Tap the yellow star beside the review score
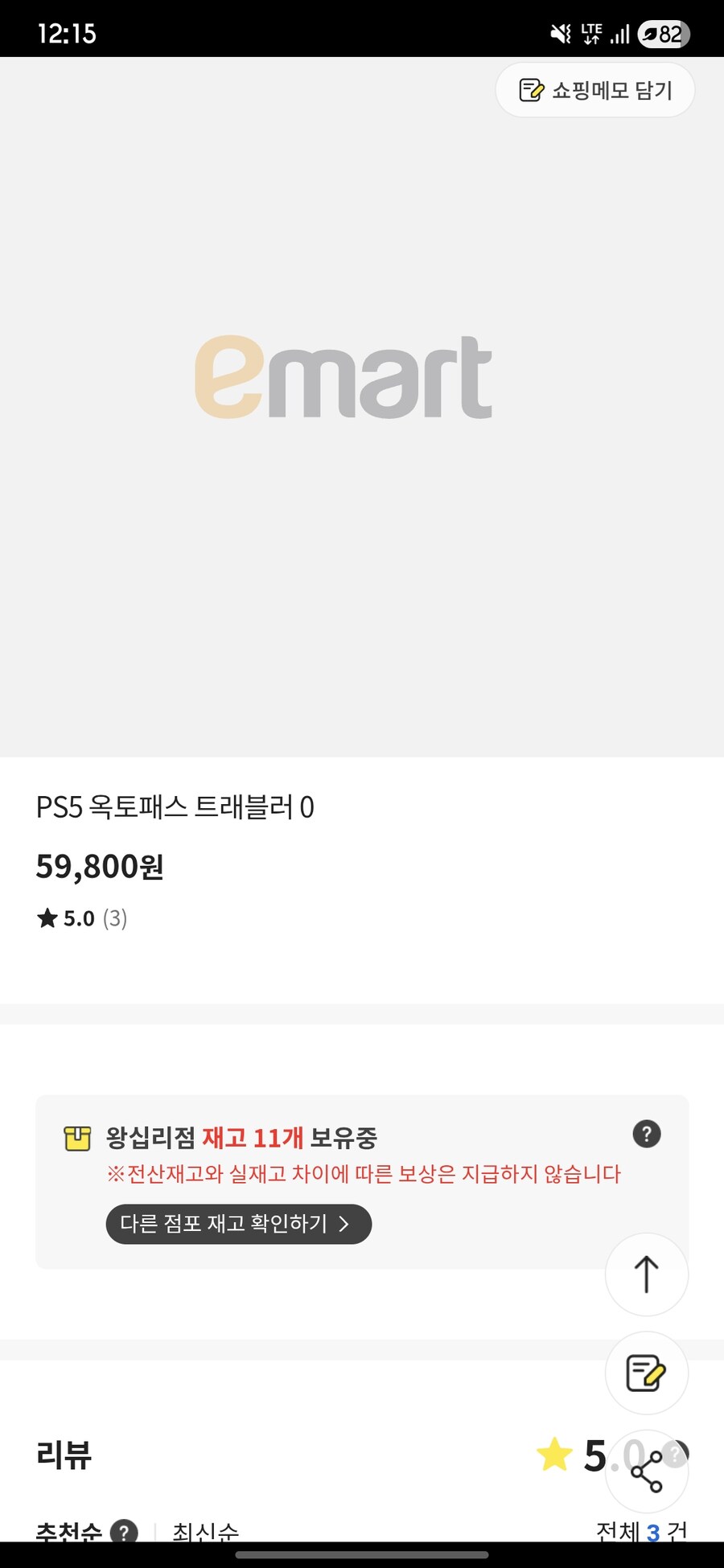 click(x=555, y=1454)
